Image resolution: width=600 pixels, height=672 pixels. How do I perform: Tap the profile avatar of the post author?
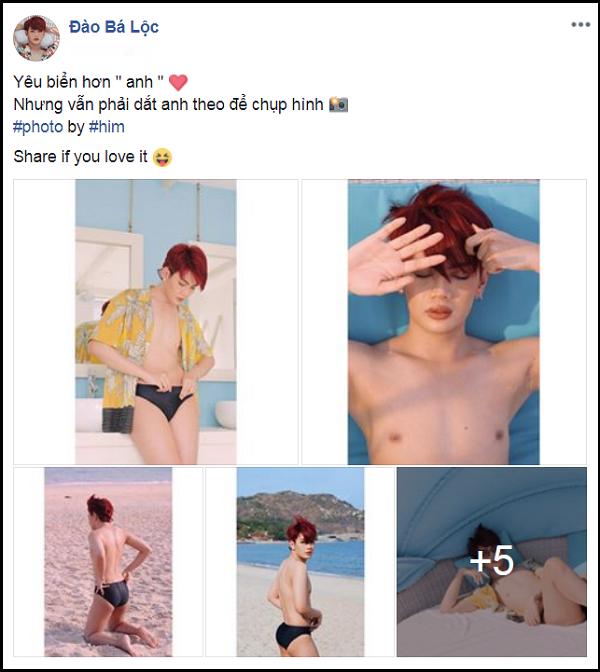coord(36,38)
